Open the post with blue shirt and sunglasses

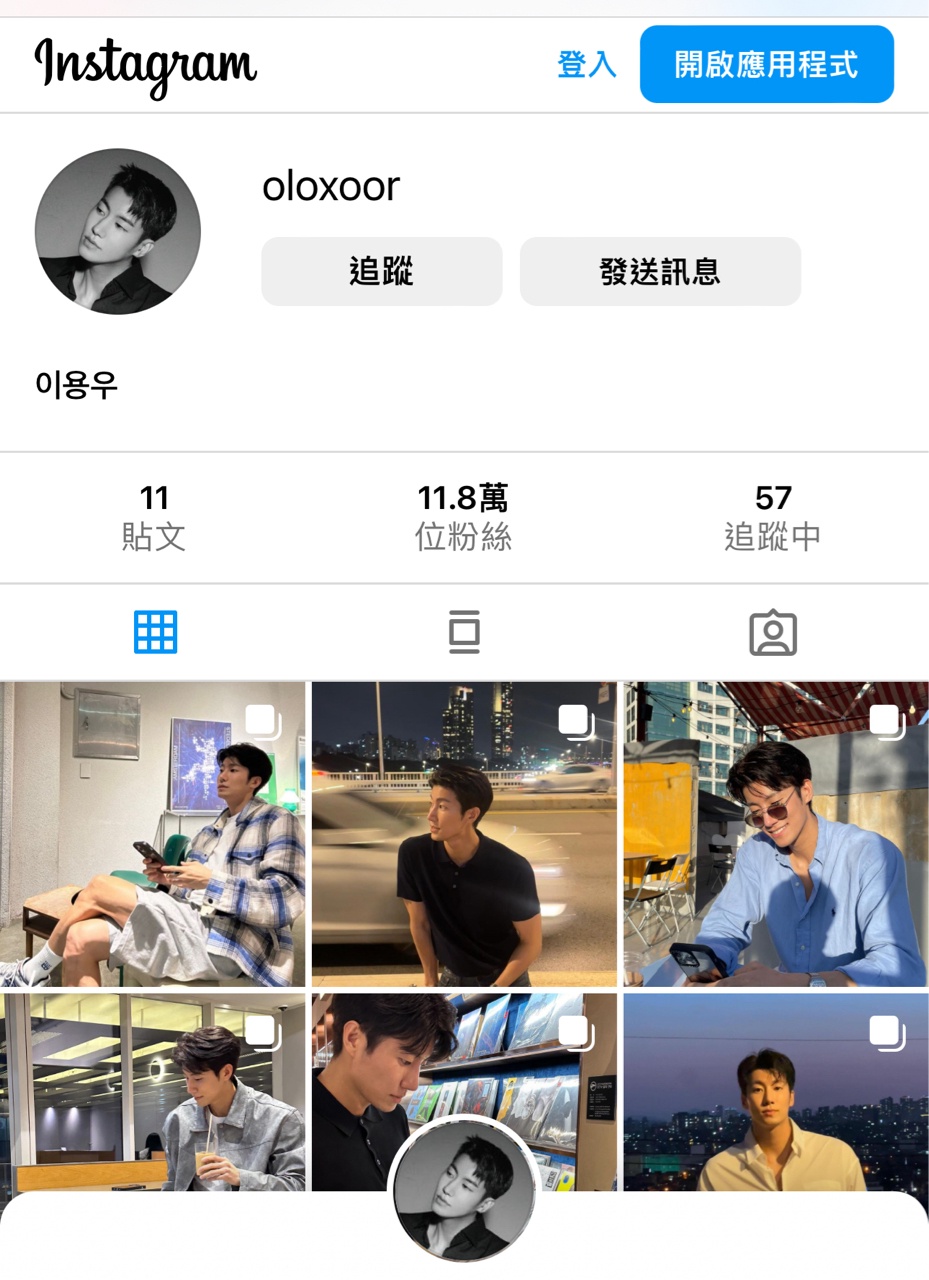point(776,834)
